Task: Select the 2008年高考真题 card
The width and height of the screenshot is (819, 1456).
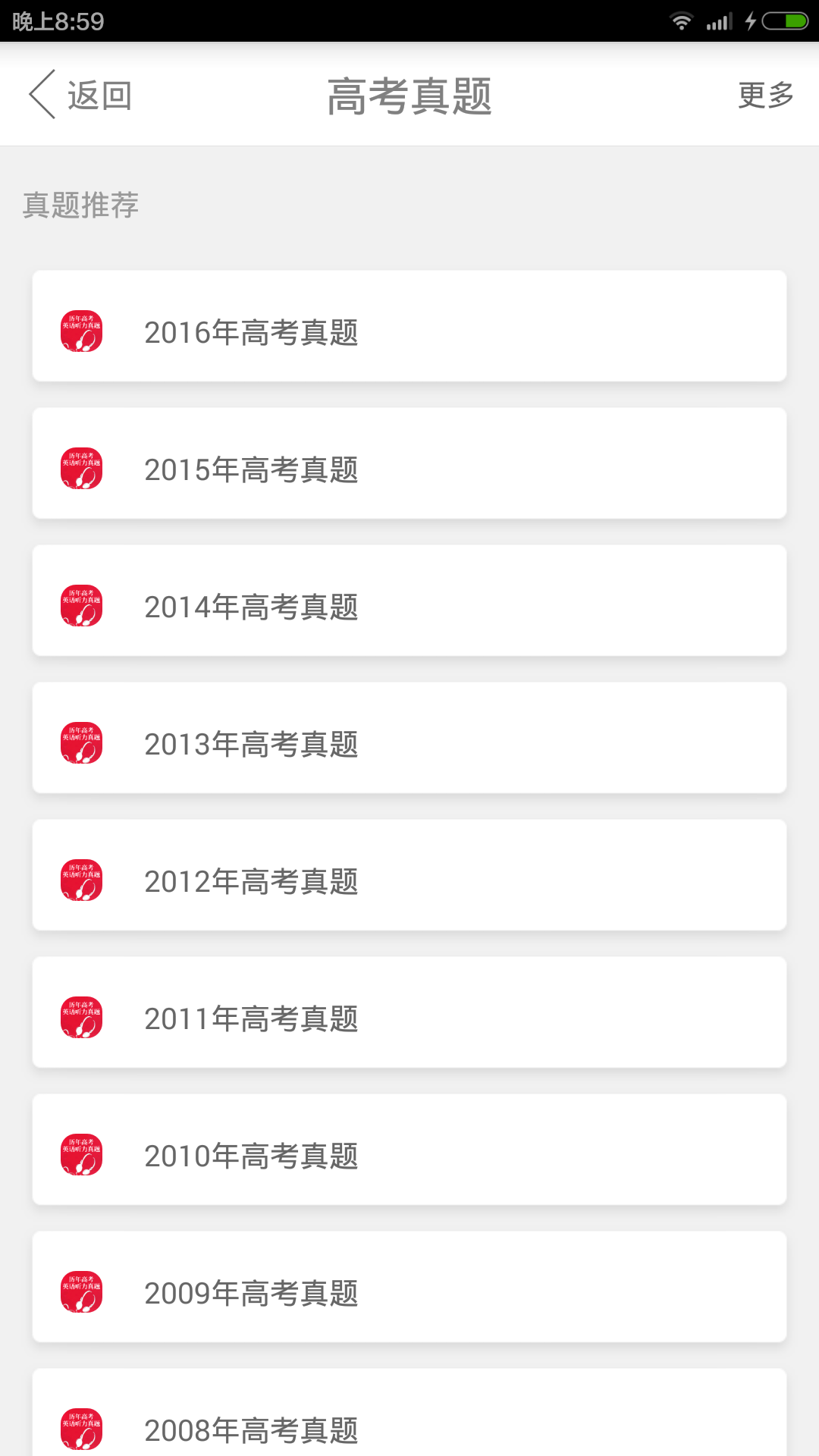Action: pos(409,1412)
